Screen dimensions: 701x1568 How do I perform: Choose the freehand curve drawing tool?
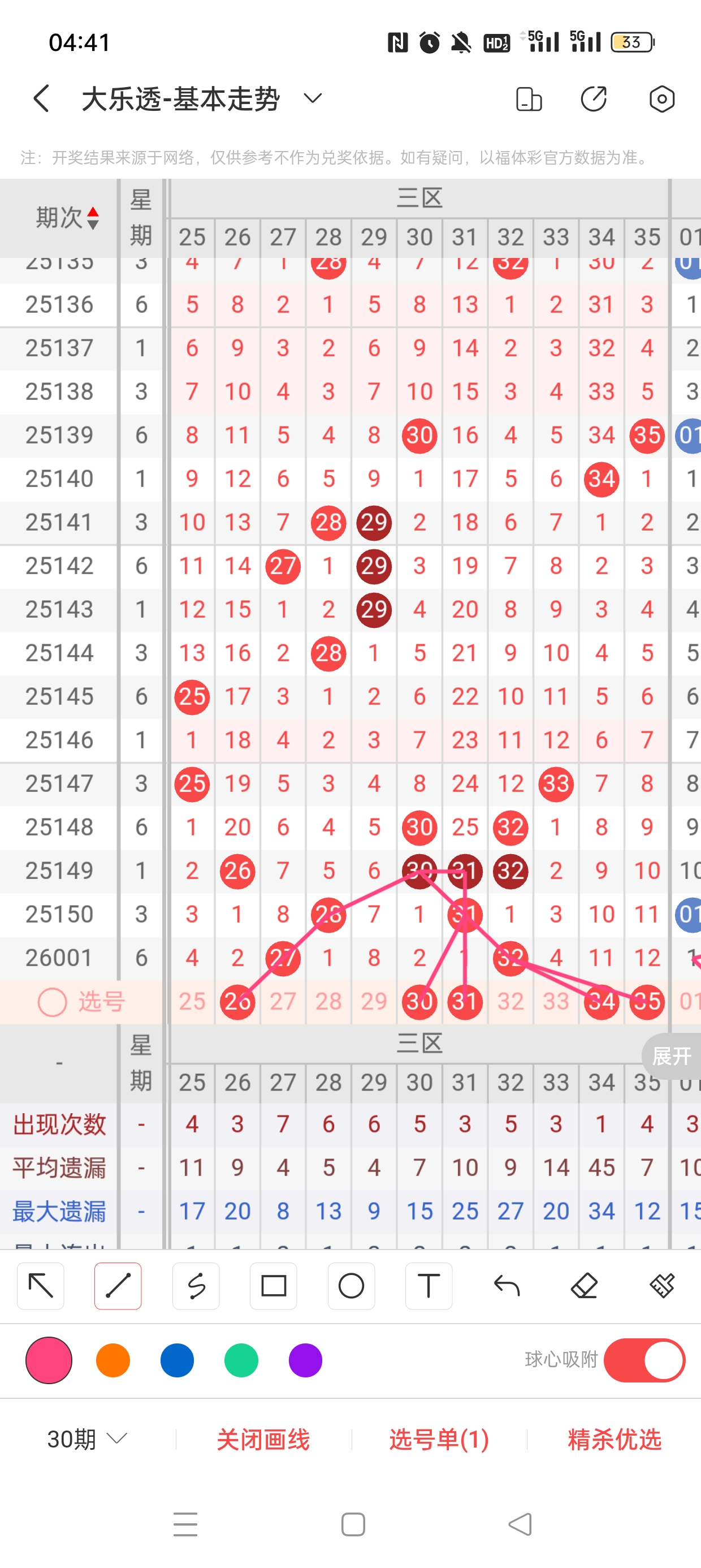click(x=196, y=1286)
